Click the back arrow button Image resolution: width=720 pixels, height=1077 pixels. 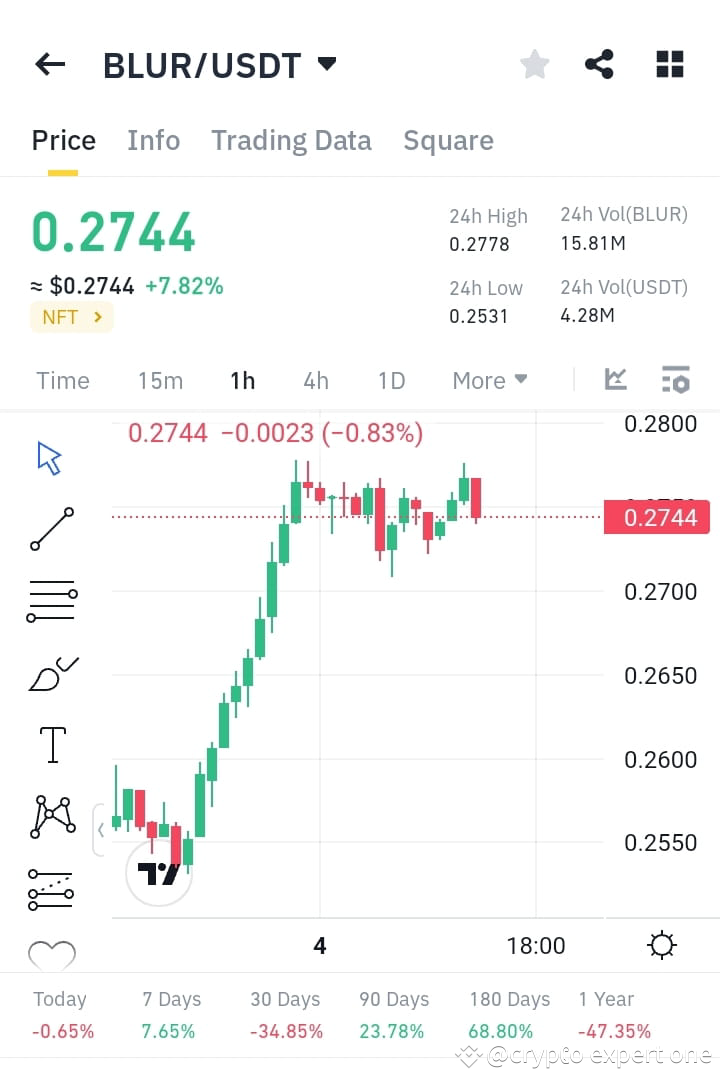[49, 63]
